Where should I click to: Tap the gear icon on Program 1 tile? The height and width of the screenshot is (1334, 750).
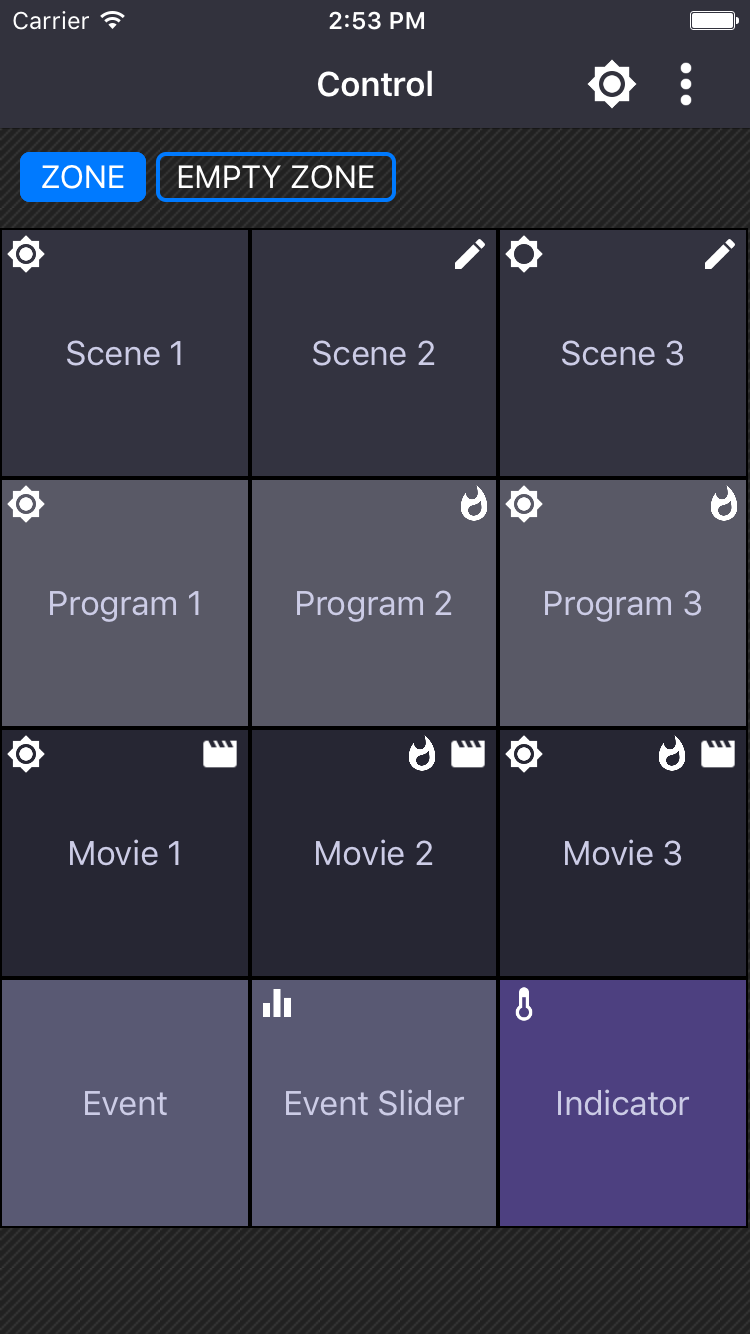[x=25, y=504]
